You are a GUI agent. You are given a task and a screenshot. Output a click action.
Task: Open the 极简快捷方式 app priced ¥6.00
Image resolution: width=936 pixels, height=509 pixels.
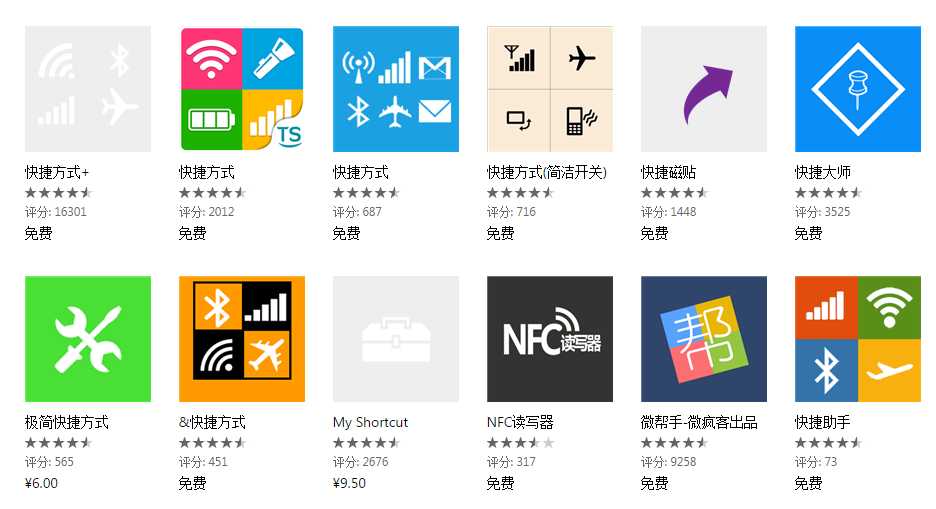point(88,339)
